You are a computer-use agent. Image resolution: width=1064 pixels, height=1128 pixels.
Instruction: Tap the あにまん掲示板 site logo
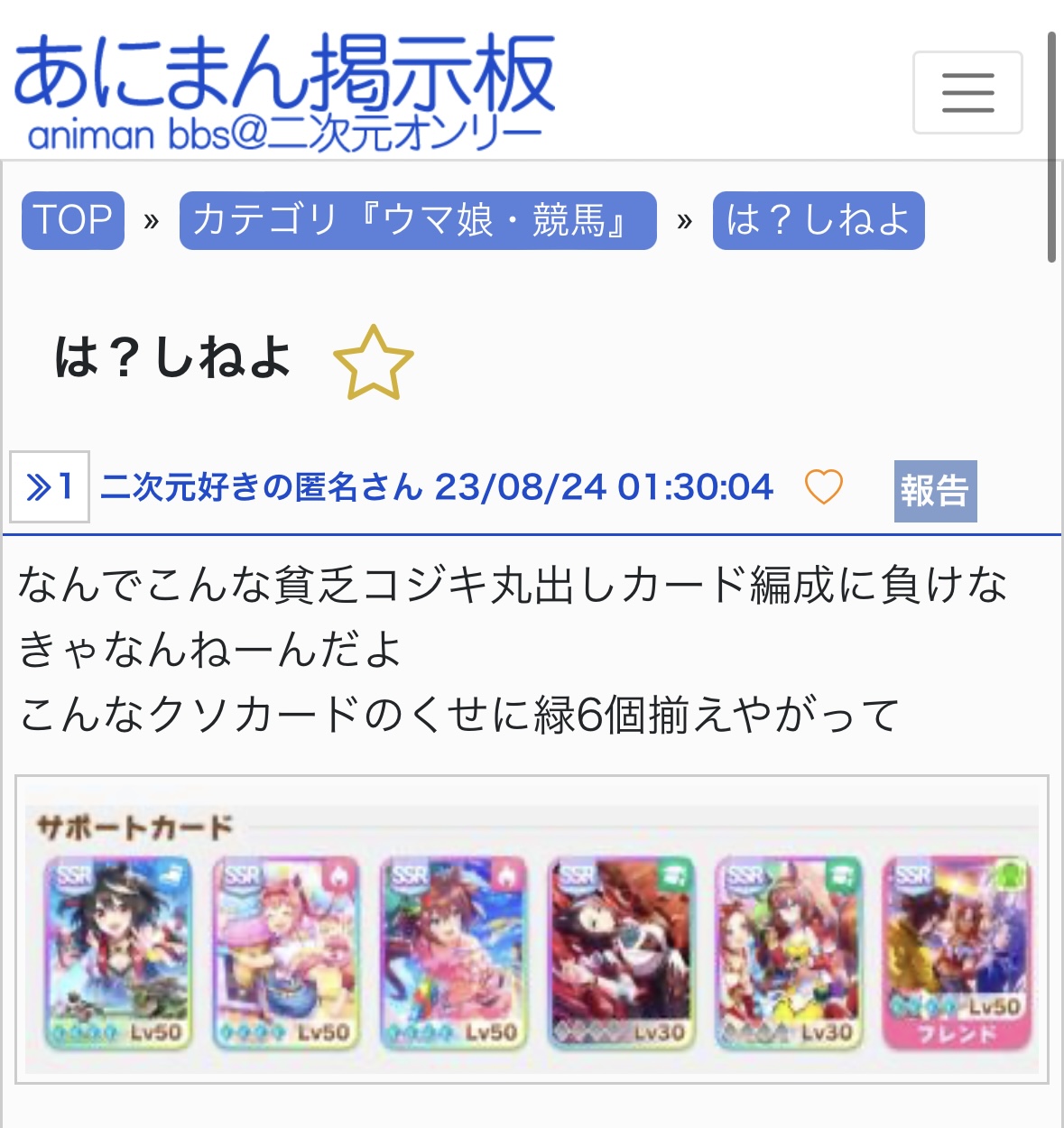(284, 92)
